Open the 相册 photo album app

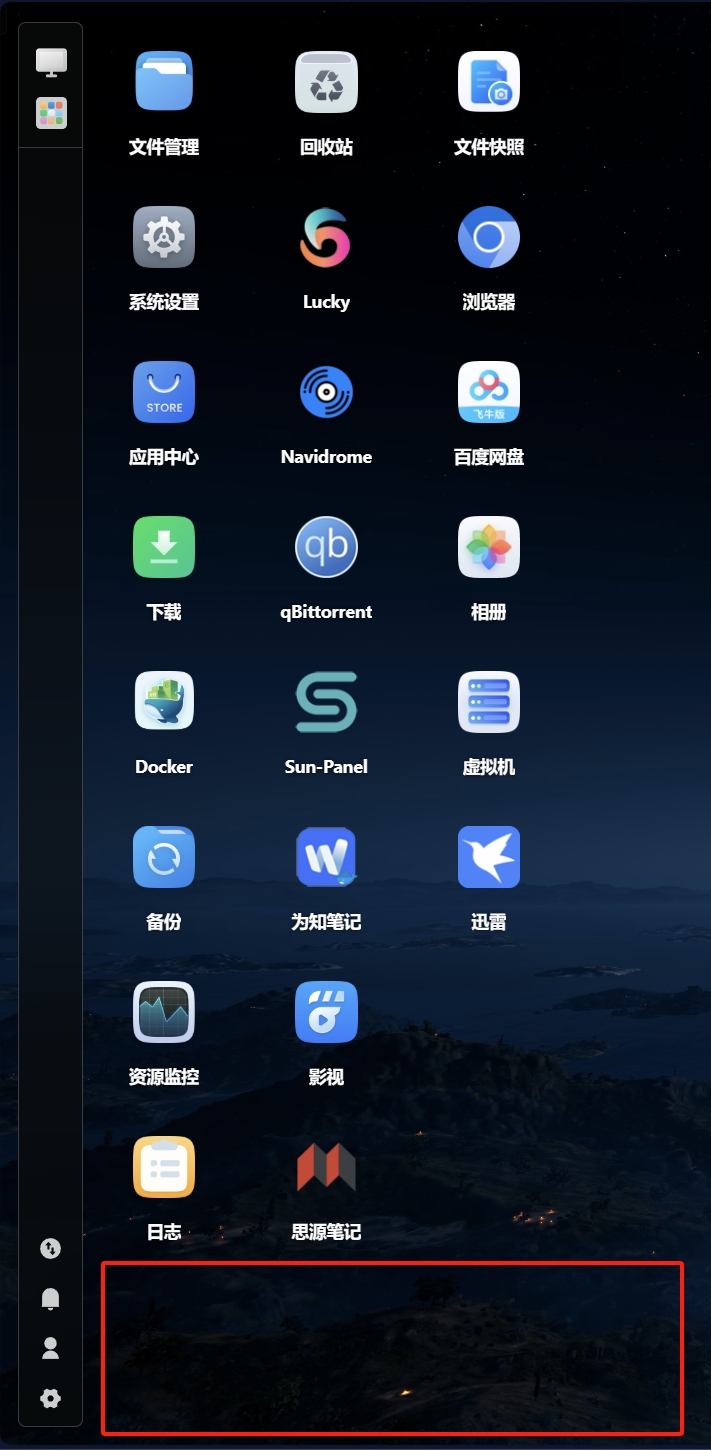(x=488, y=547)
